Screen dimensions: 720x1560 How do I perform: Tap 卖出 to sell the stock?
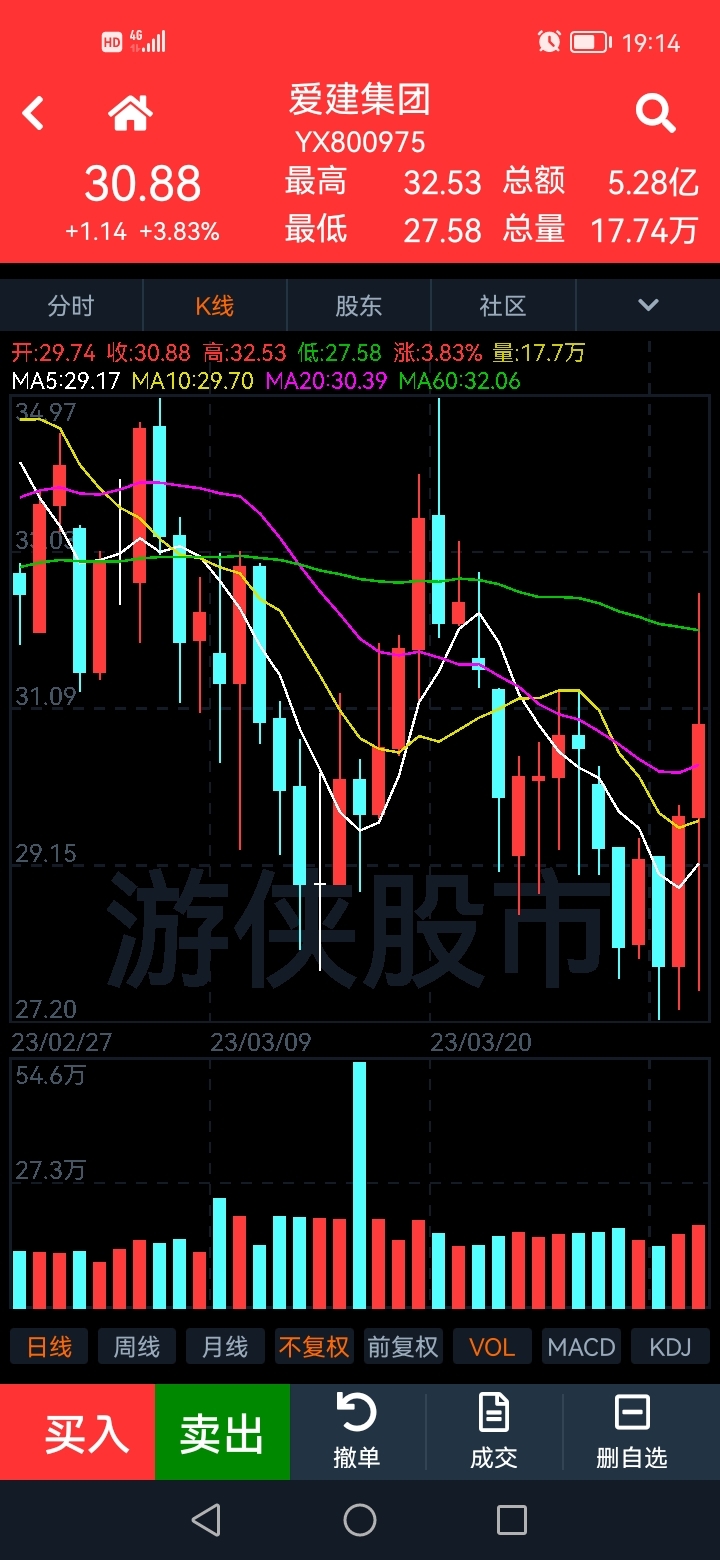click(x=222, y=1432)
